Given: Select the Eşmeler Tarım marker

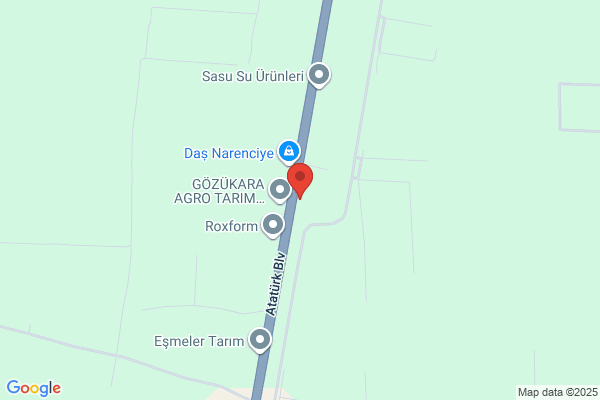Looking at the screenshot, I should pos(260,340).
